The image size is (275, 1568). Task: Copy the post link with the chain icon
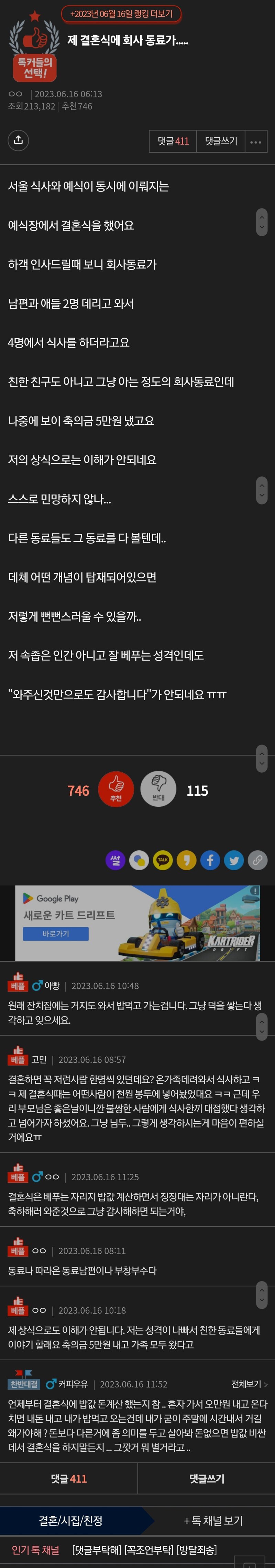[x=257, y=860]
